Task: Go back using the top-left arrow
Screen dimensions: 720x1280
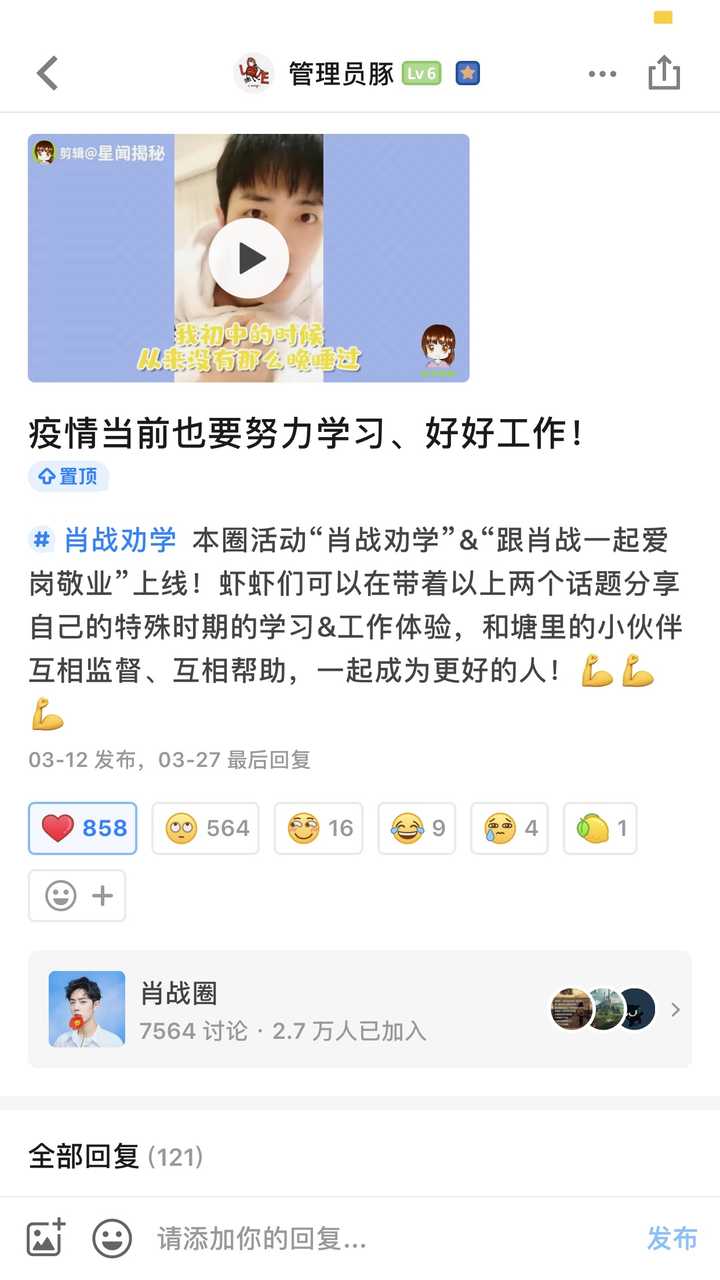Action: point(47,73)
